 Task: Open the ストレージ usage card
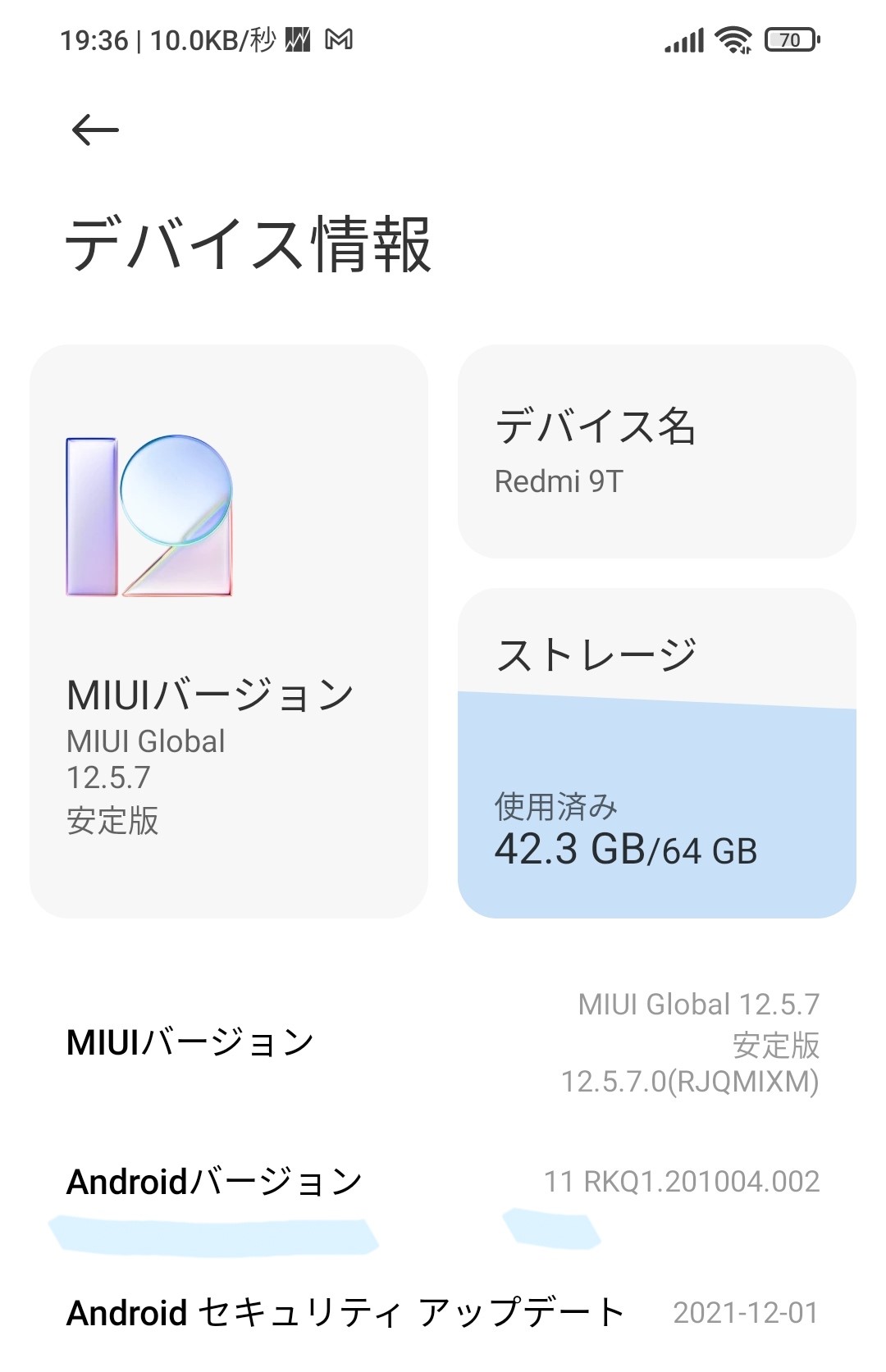[656, 753]
